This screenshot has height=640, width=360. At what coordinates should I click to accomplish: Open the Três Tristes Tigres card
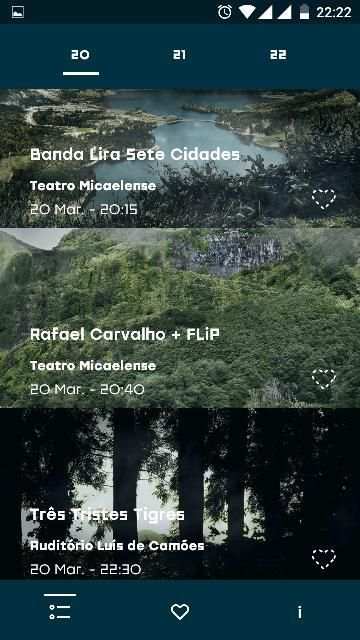pyautogui.click(x=180, y=494)
